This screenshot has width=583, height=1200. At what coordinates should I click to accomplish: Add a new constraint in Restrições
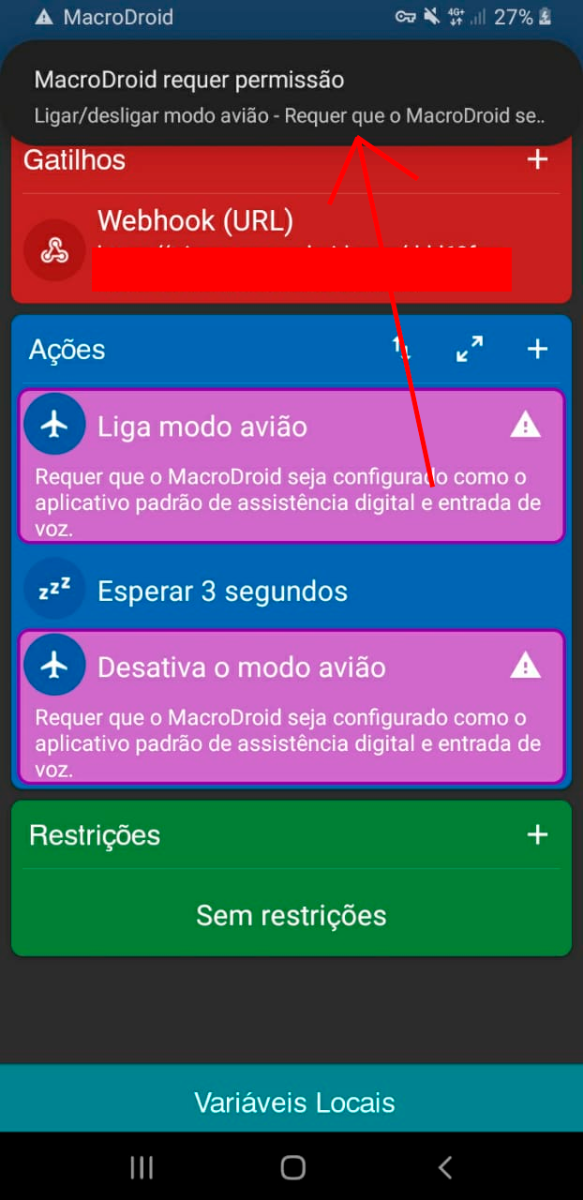point(537,835)
